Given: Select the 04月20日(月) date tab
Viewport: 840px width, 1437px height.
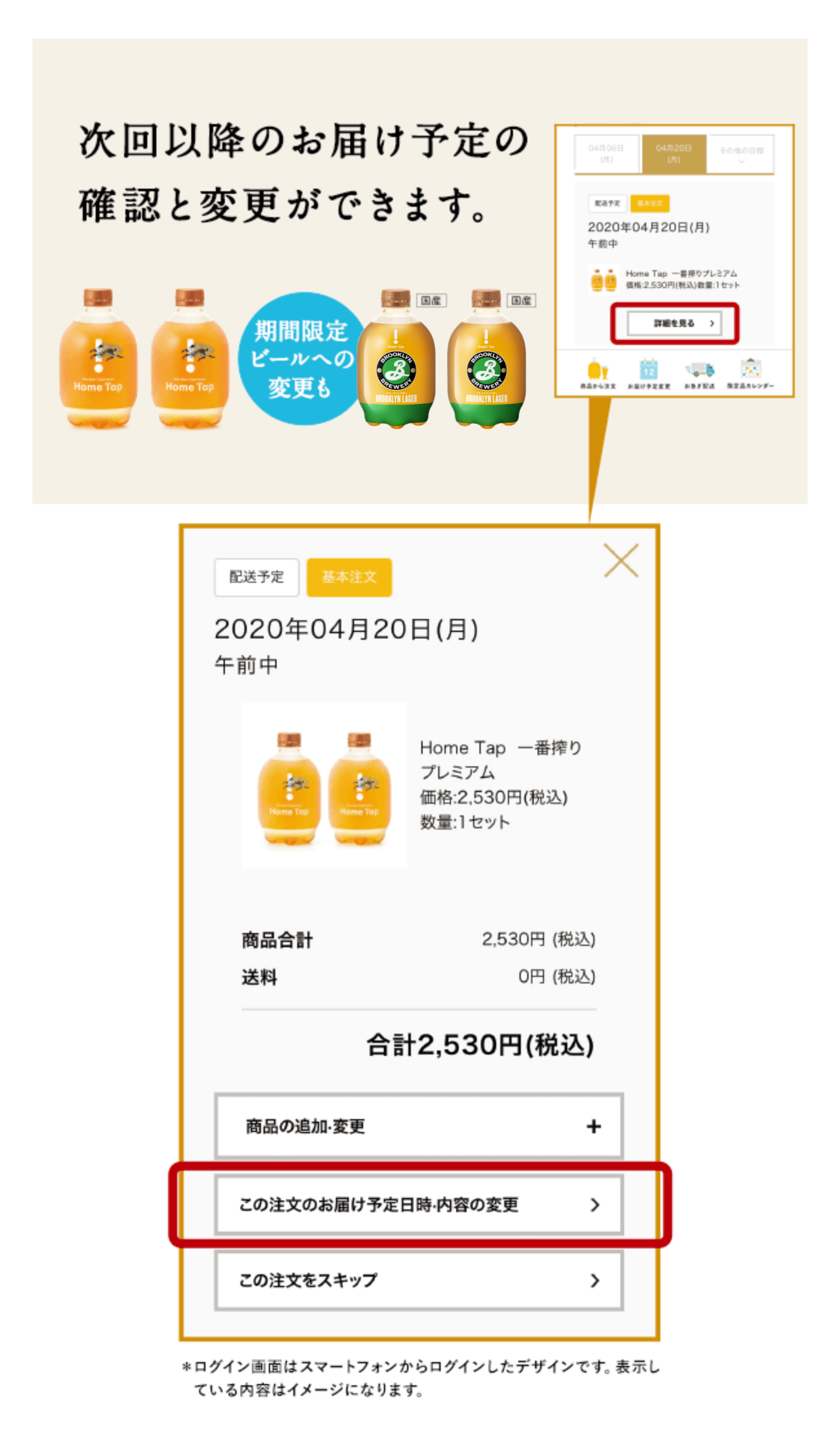Looking at the screenshot, I should 674,153.
